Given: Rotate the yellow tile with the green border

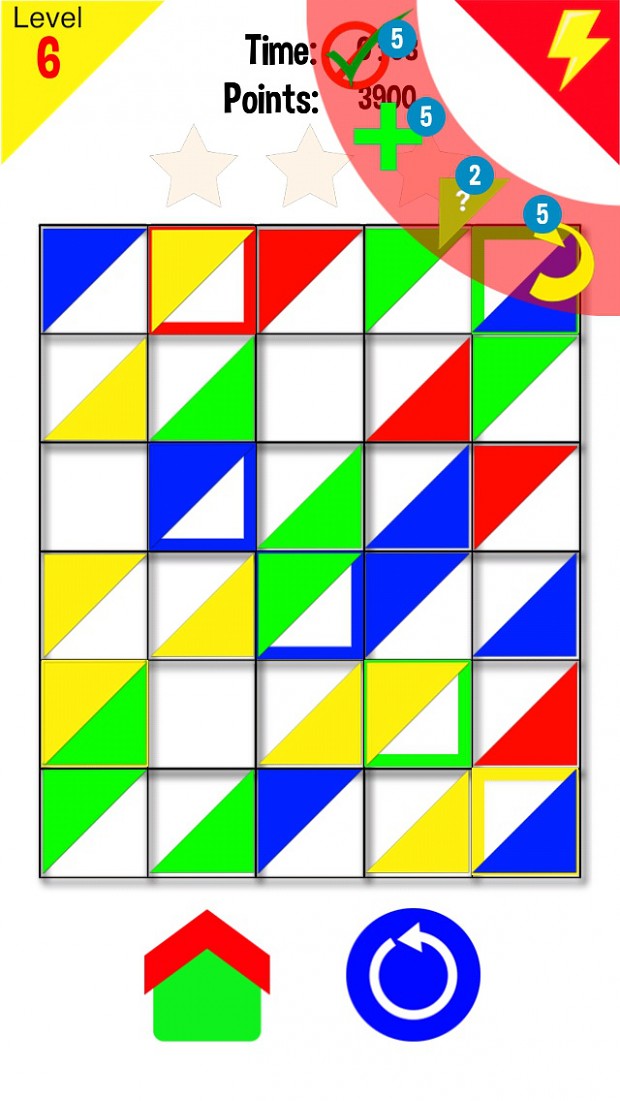Looking at the screenshot, I should tap(418, 713).
